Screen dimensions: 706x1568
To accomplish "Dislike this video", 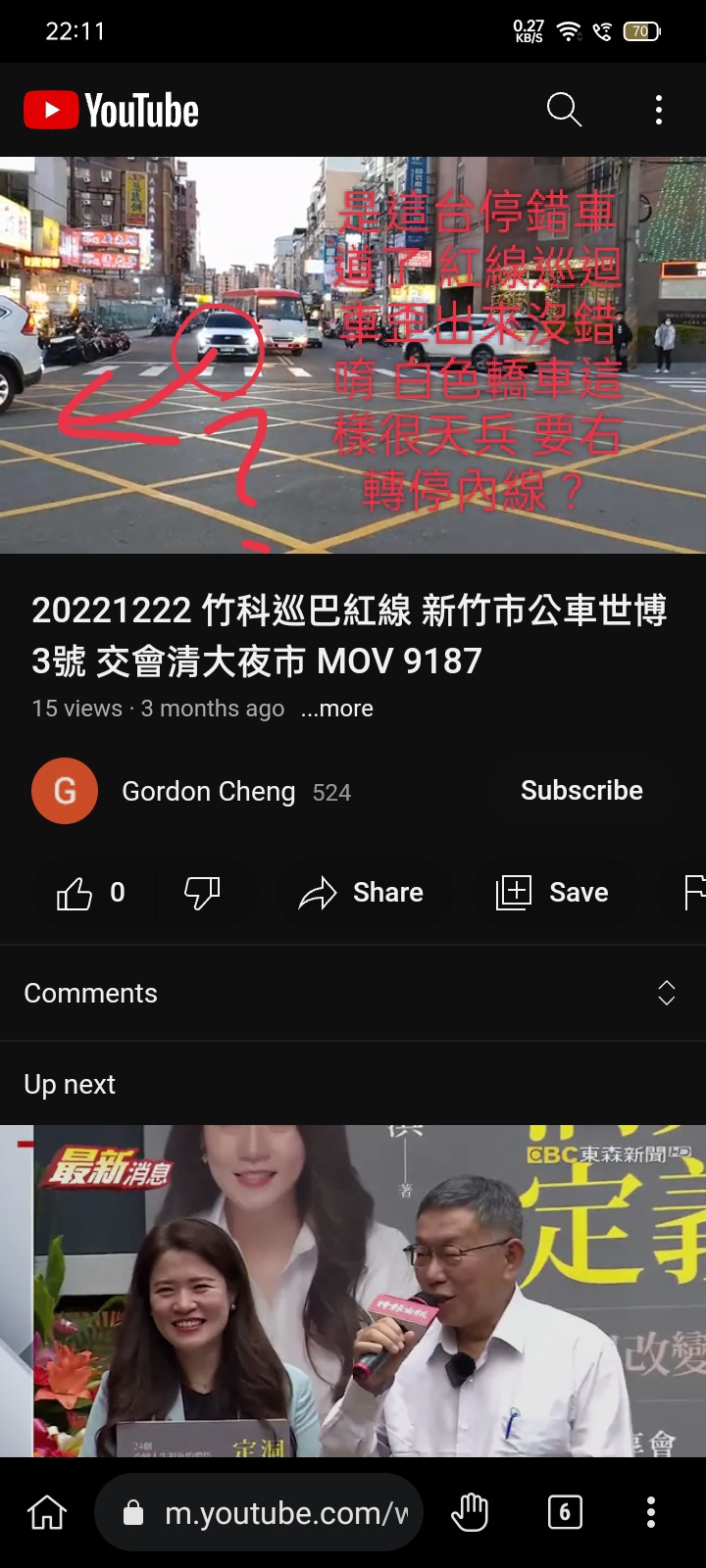I will coord(202,893).
